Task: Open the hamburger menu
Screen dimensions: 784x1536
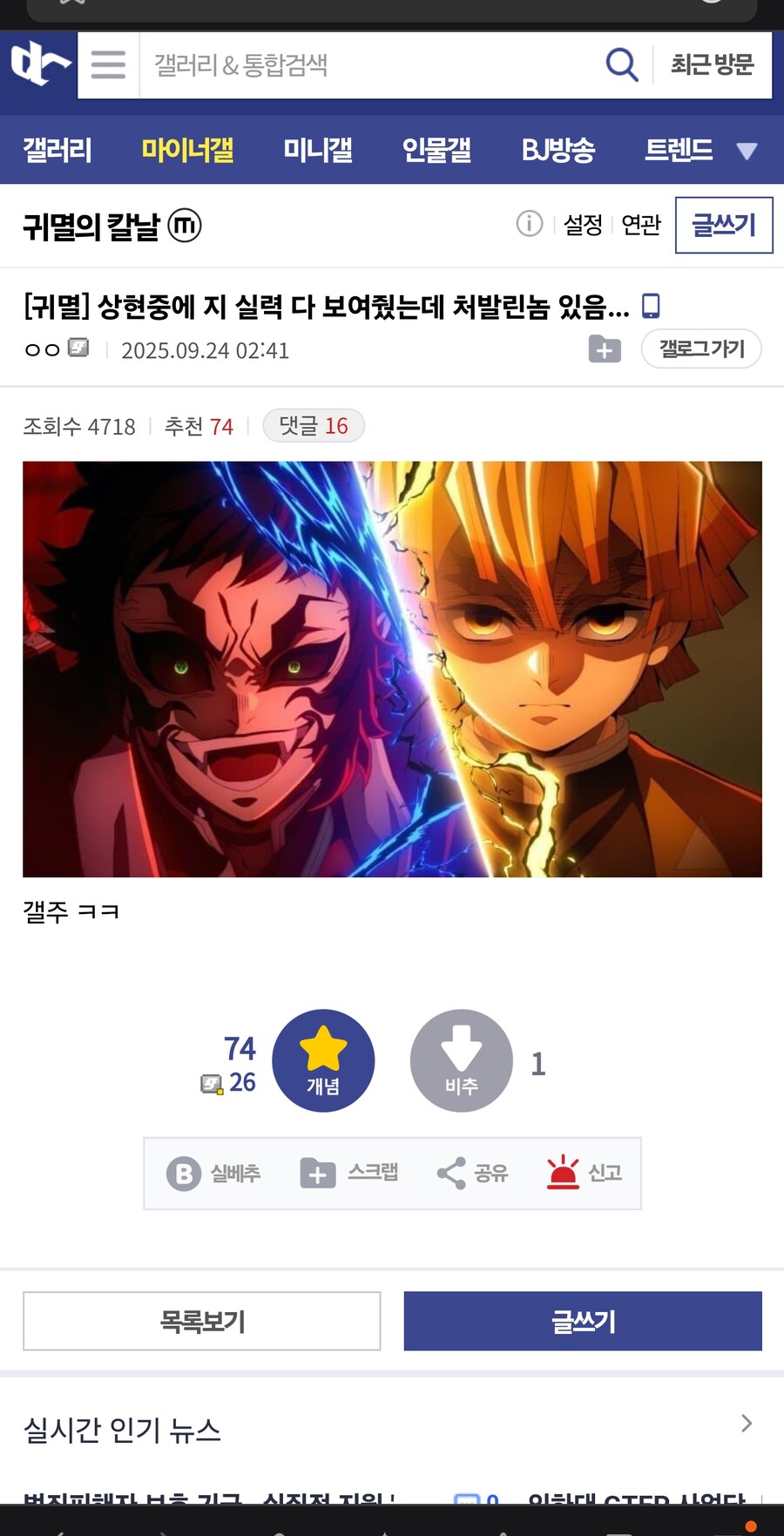Action: tap(108, 64)
